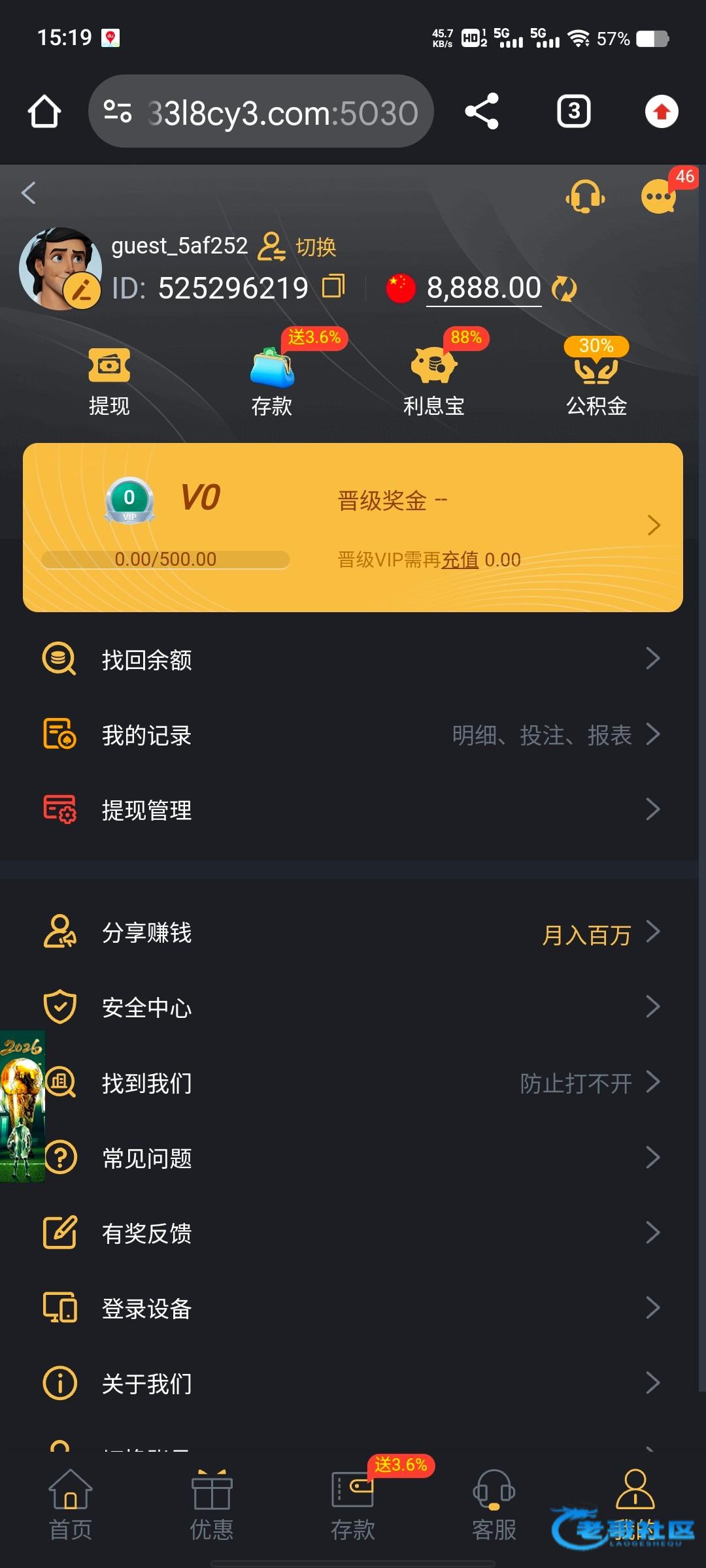Open 提现管理 row
Viewport: 706px width, 1568px height.
pos(353,810)
